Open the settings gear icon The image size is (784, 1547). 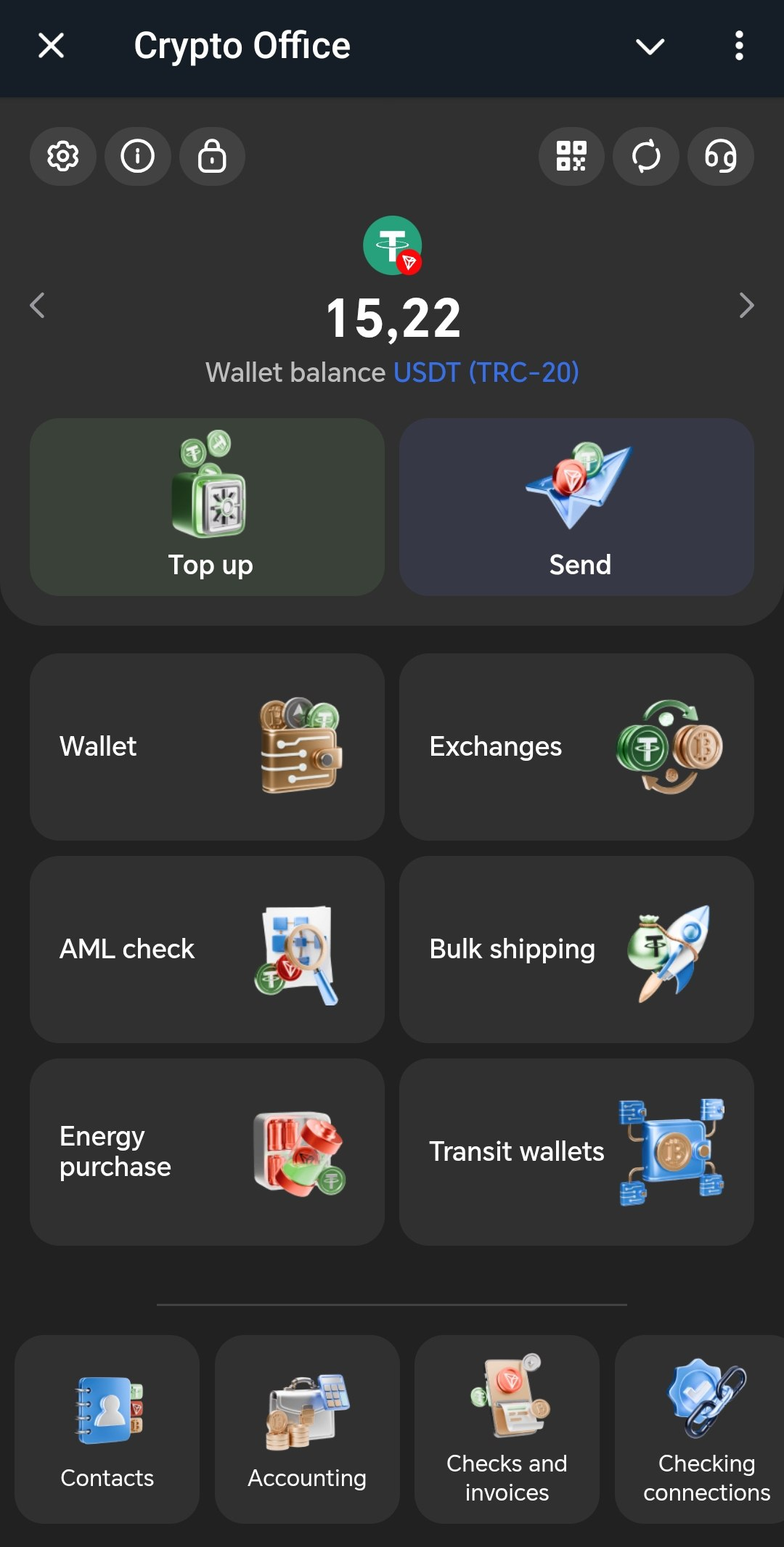point(62,156)
